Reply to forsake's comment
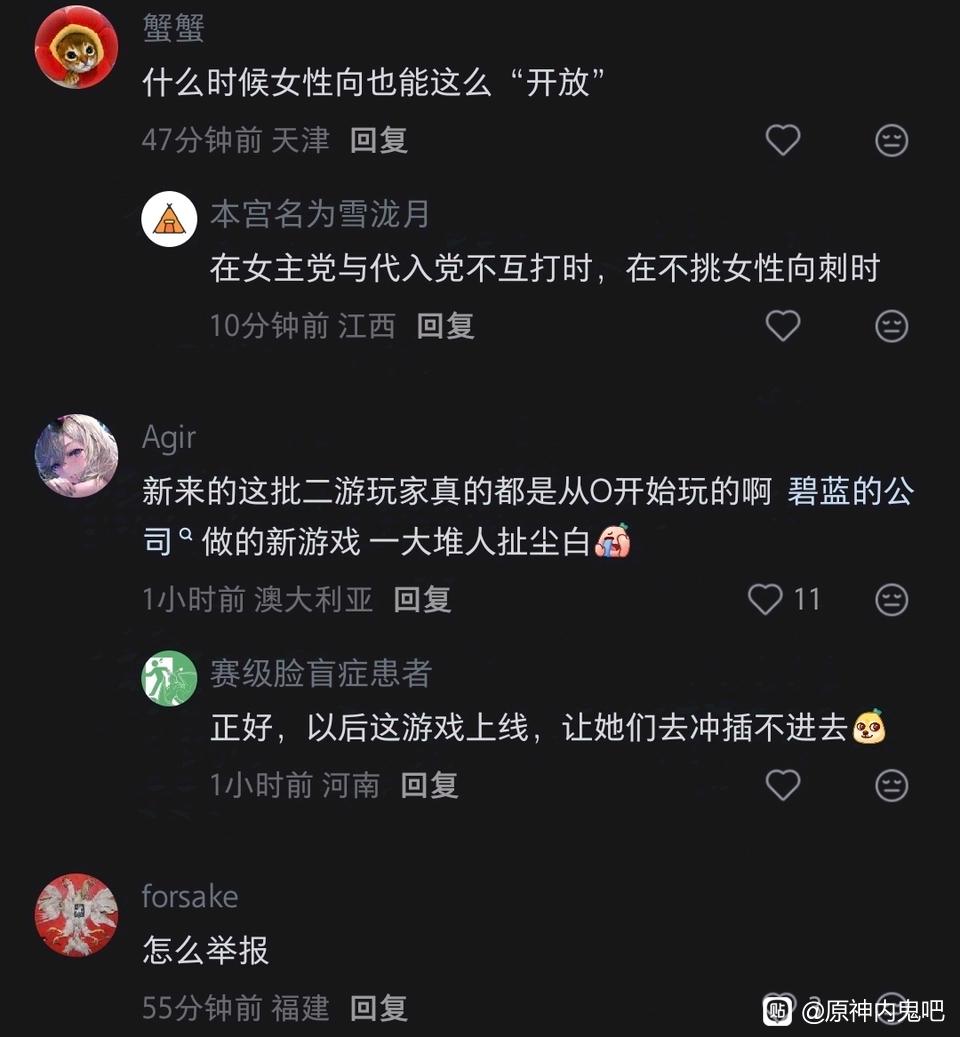This screenshot has height=1037, width=960. [x=379, y=1009]
